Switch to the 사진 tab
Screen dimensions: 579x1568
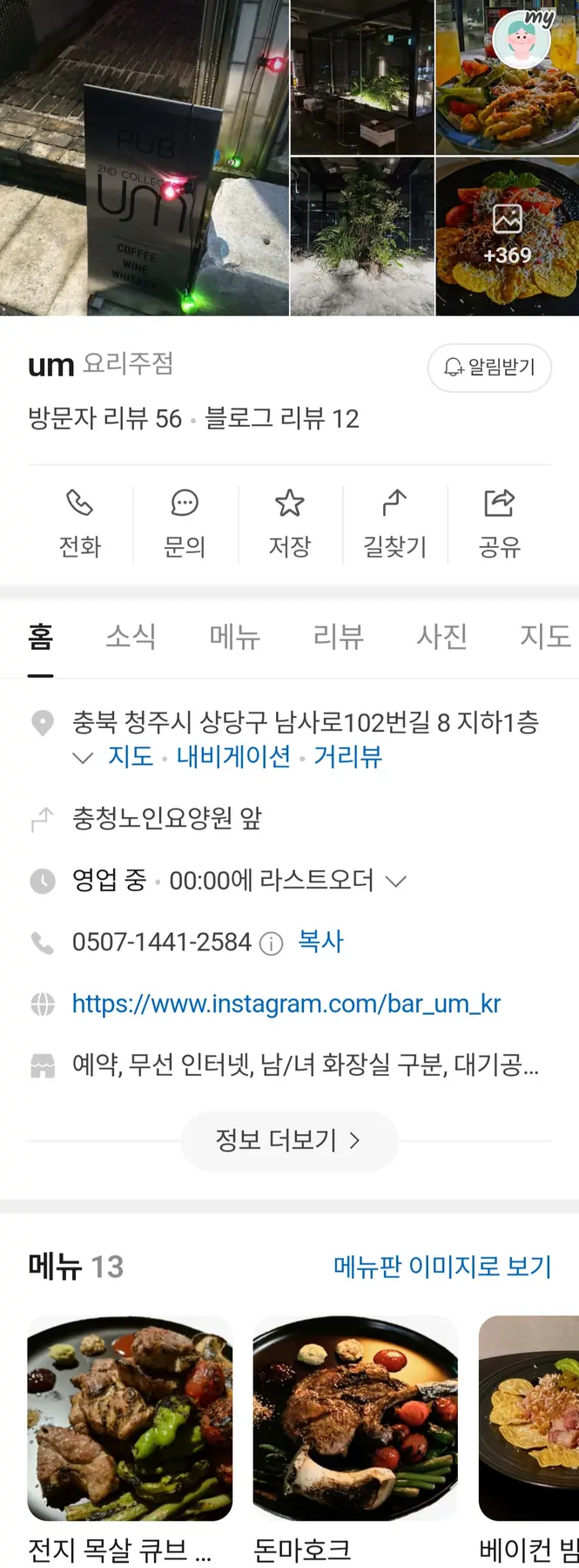pos(442,637)
